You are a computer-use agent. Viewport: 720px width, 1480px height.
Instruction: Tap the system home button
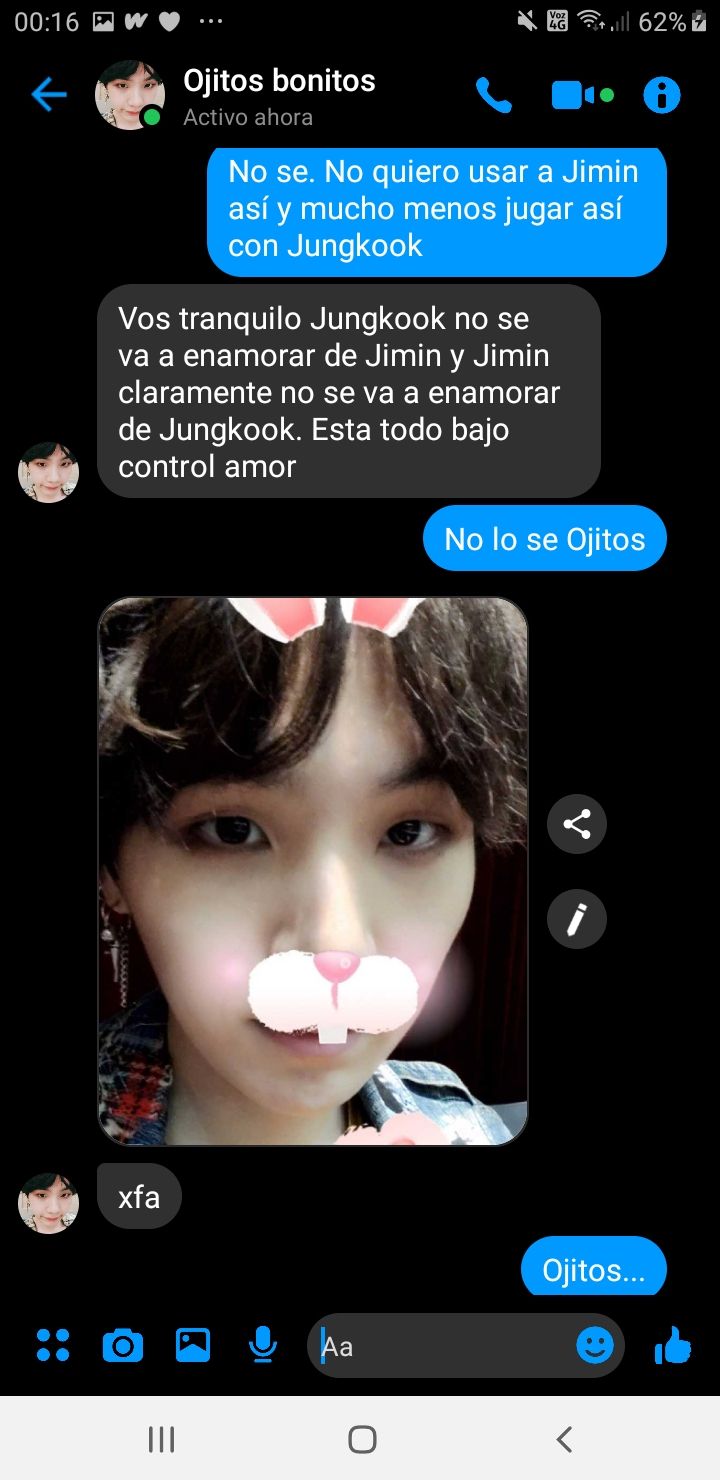click(362, 1439)
